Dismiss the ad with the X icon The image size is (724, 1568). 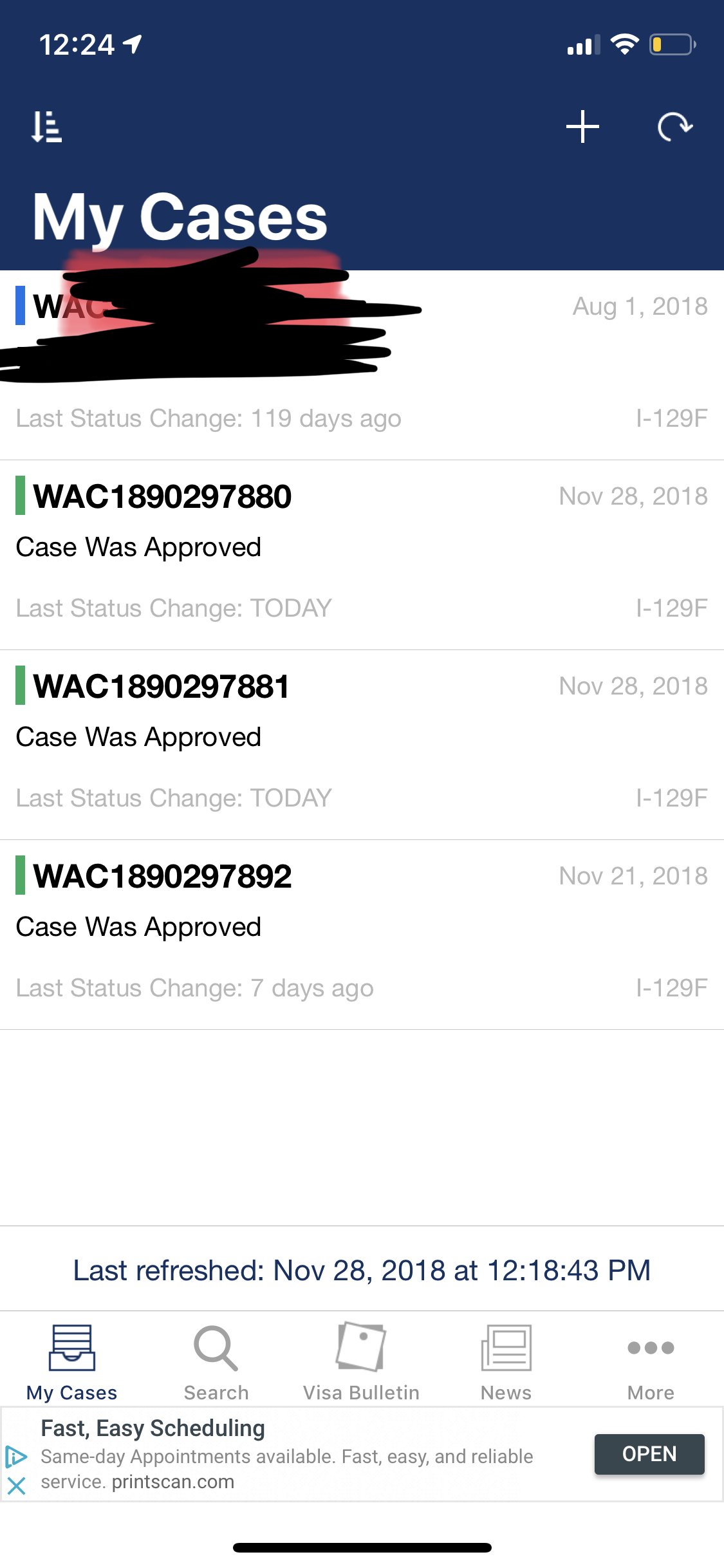point(16,1486)
